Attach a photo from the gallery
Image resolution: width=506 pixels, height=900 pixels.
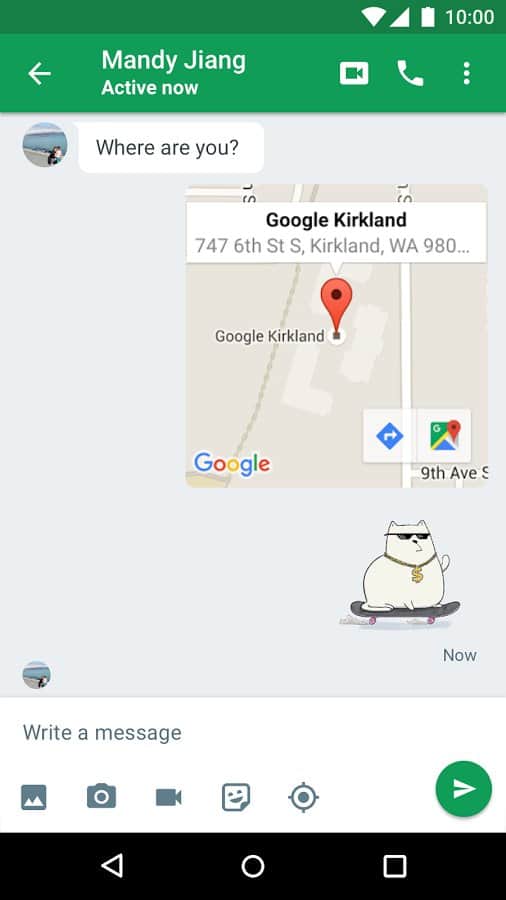[x=34, y=797]
